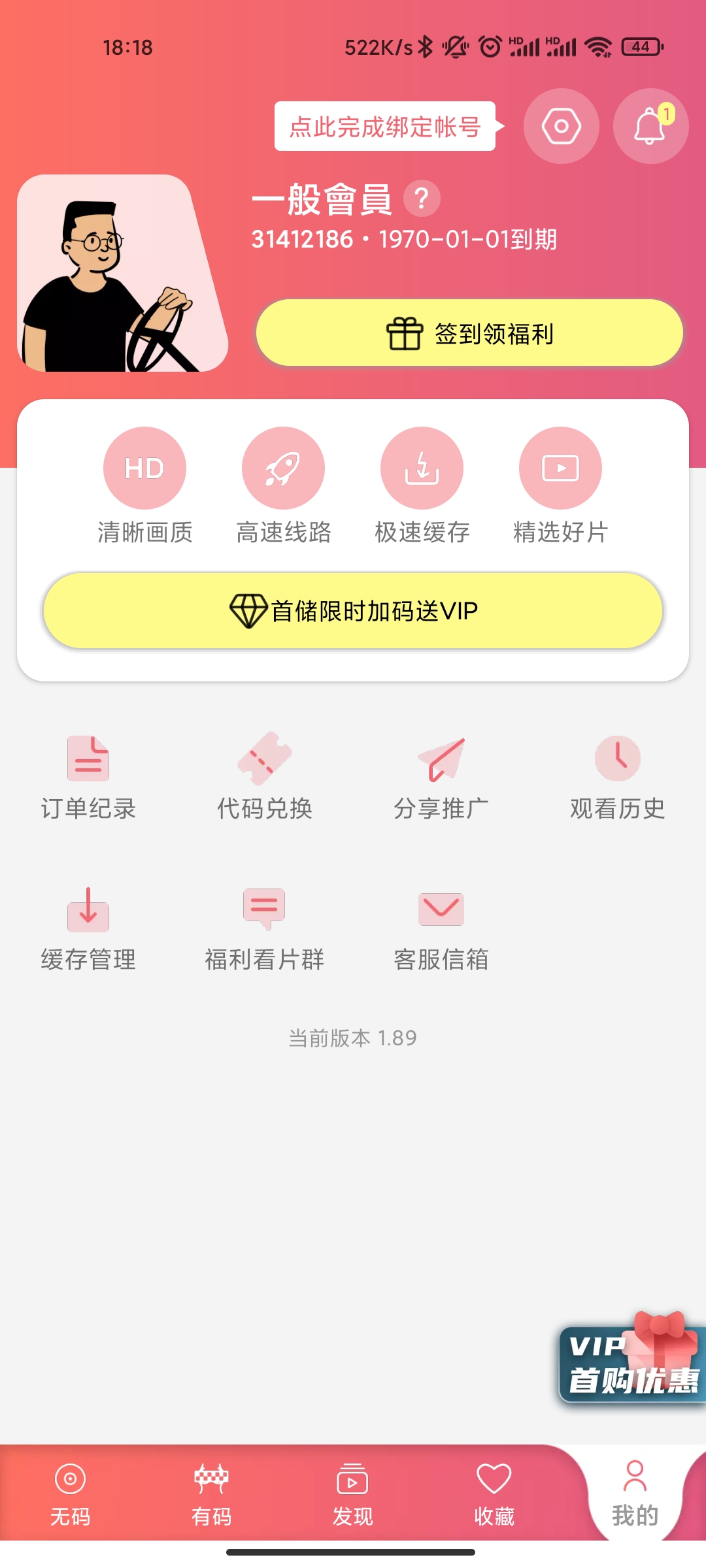Tap the 首储限时加码送VIP button
The height and width of the screenshot is (1568, 706).
pyautogui.click(x=353, y=611)
